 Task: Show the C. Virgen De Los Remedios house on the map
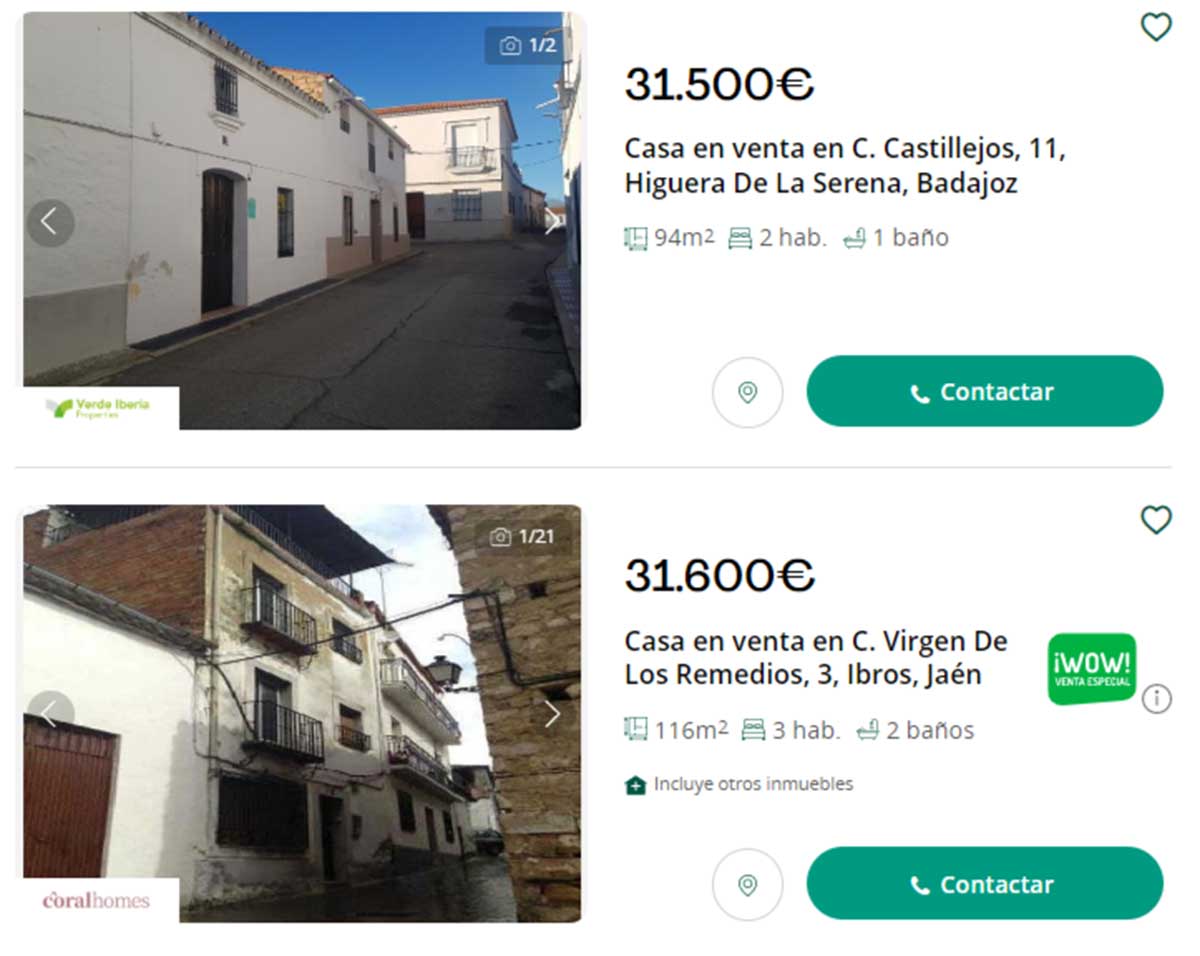747,885
